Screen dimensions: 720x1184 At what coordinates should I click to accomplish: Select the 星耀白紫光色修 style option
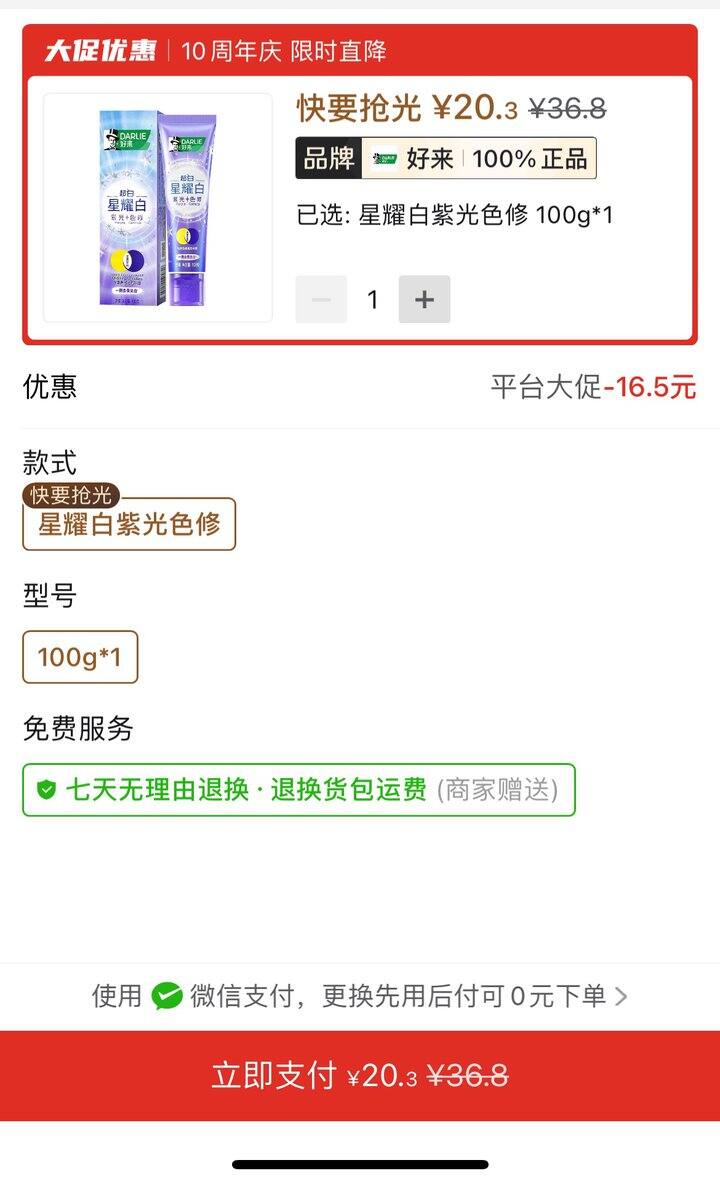[x=129, y=524]
